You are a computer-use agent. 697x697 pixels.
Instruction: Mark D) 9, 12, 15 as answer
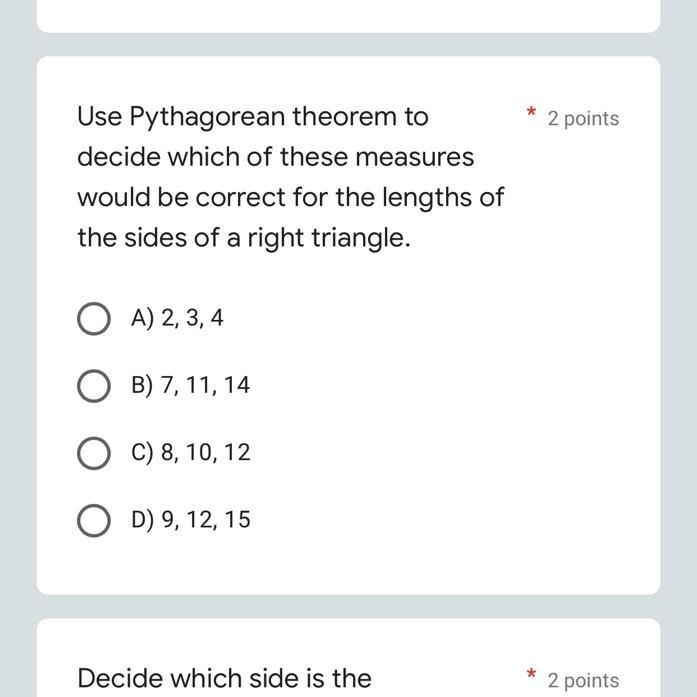pos(94,520)
